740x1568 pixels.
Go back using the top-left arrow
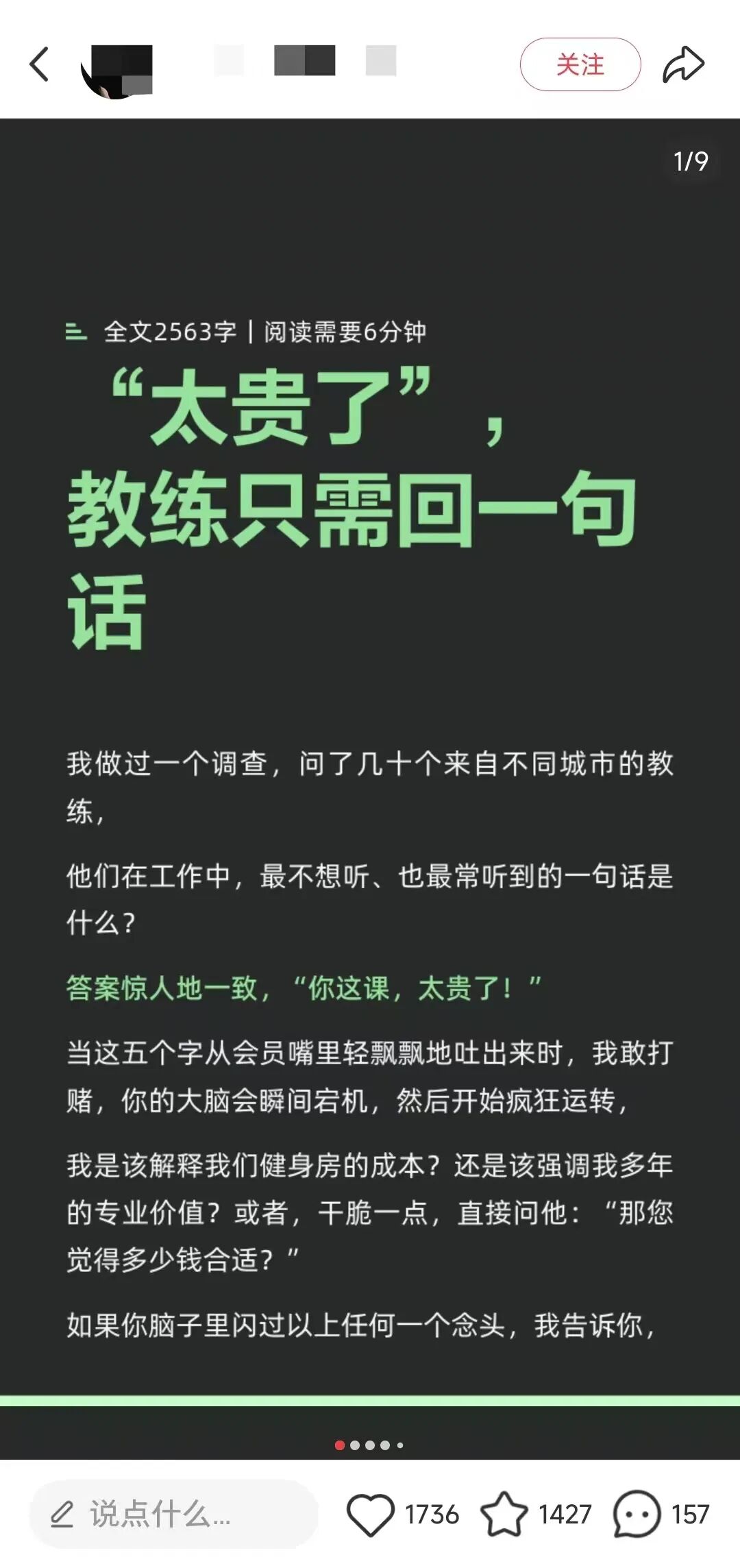[40, 64]
